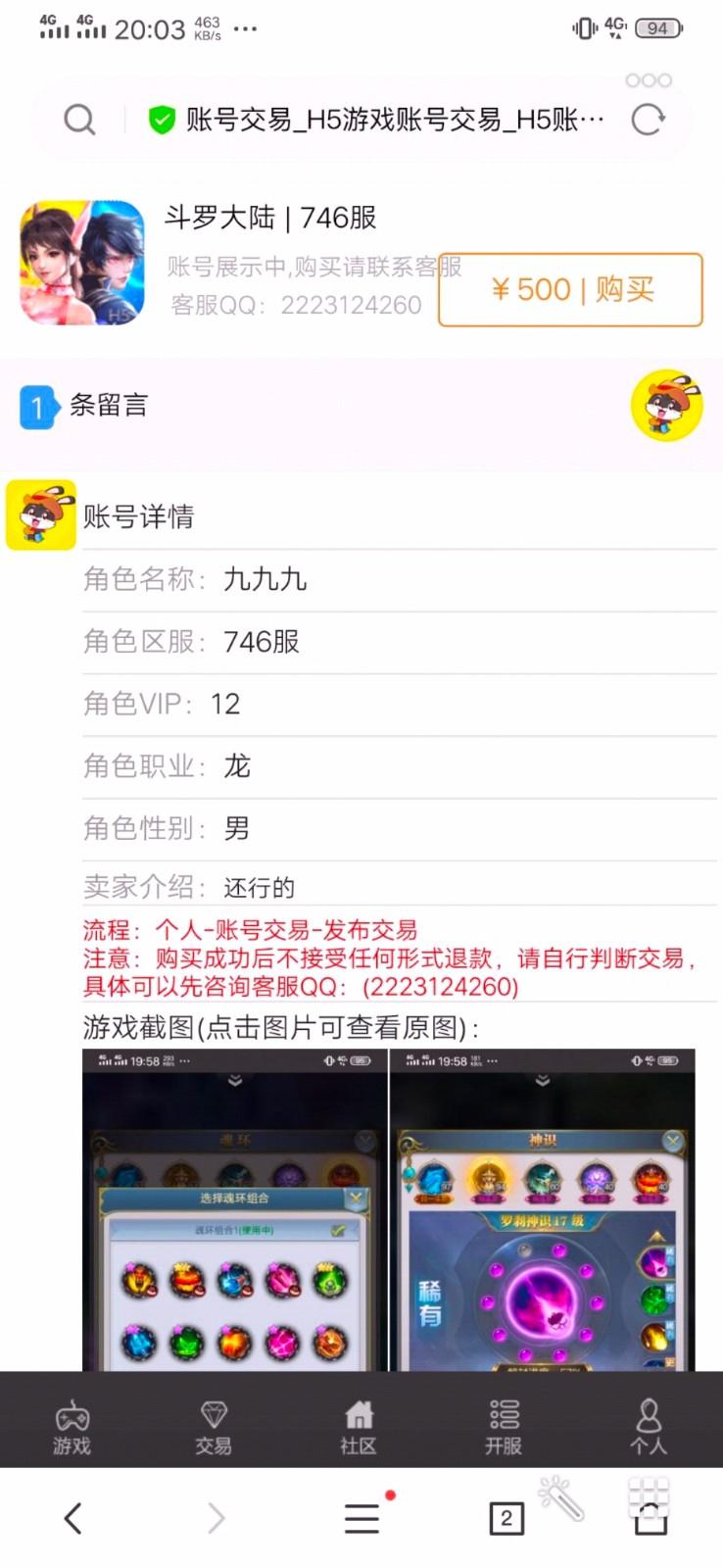Screen dimensions: 723x1568
Task: Switch to the 游戏 tab
Action: 72,1428
